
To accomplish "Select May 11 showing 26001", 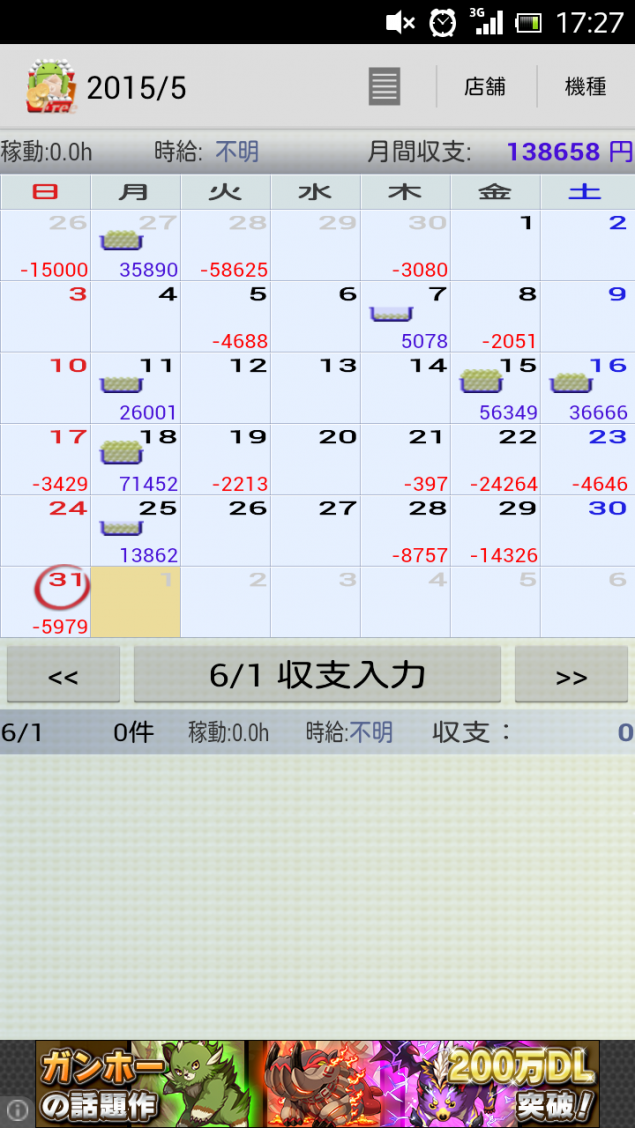I will 135,387.
